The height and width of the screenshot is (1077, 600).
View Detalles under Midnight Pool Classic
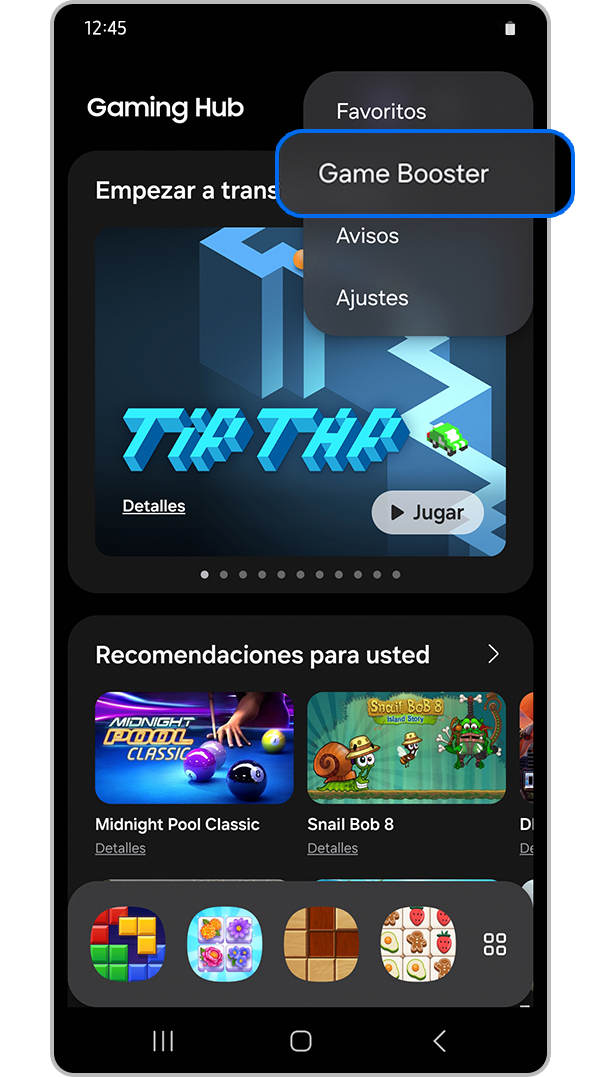[120, 848]
